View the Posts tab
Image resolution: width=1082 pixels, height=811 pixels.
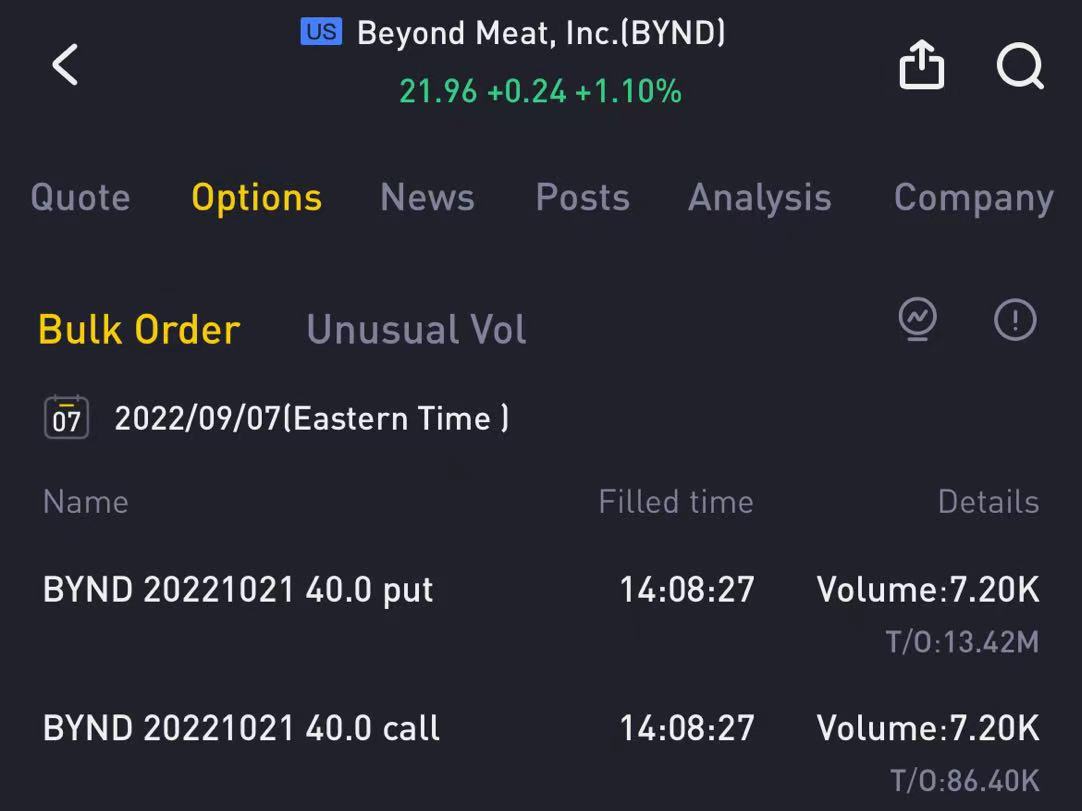coord(582,198)
